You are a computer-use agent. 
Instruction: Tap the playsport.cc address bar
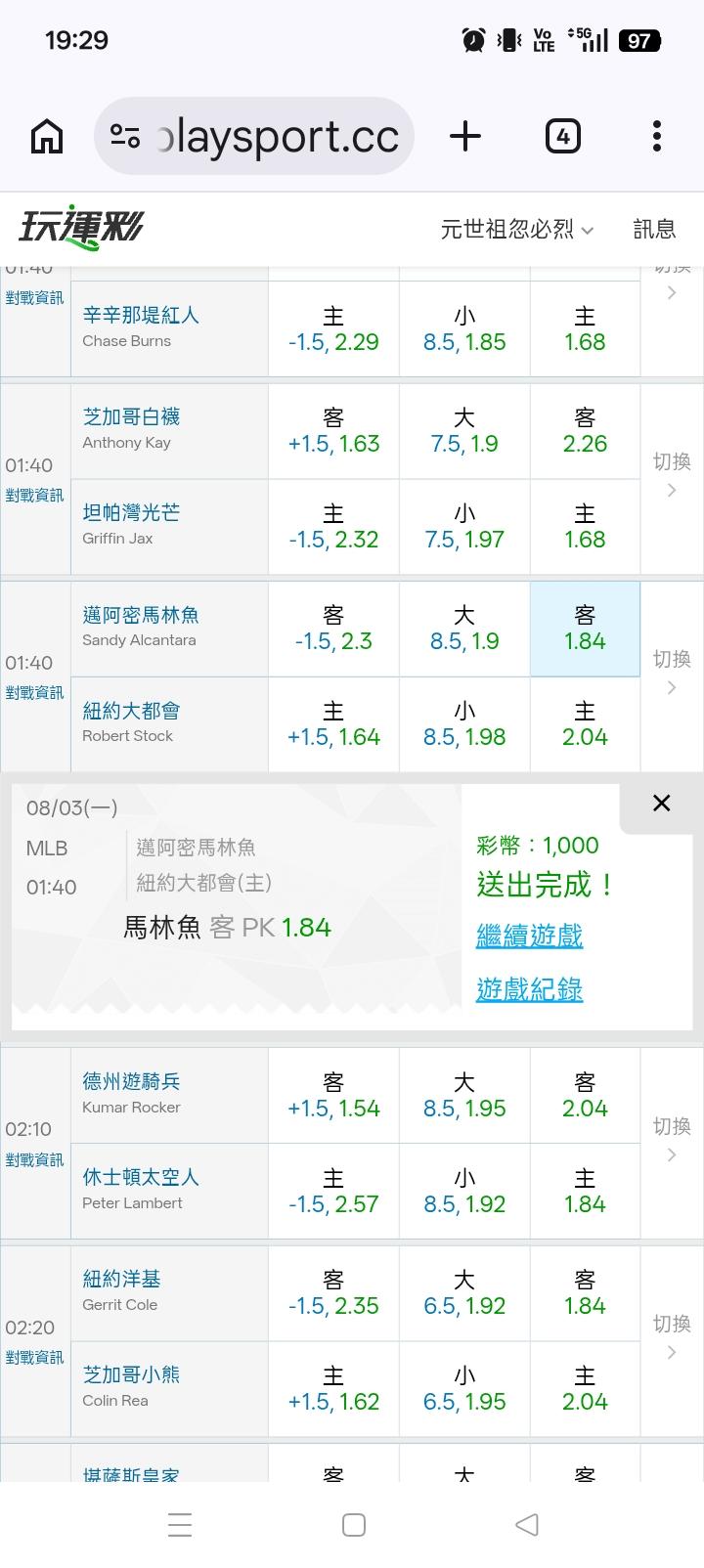tap(254, 136)
